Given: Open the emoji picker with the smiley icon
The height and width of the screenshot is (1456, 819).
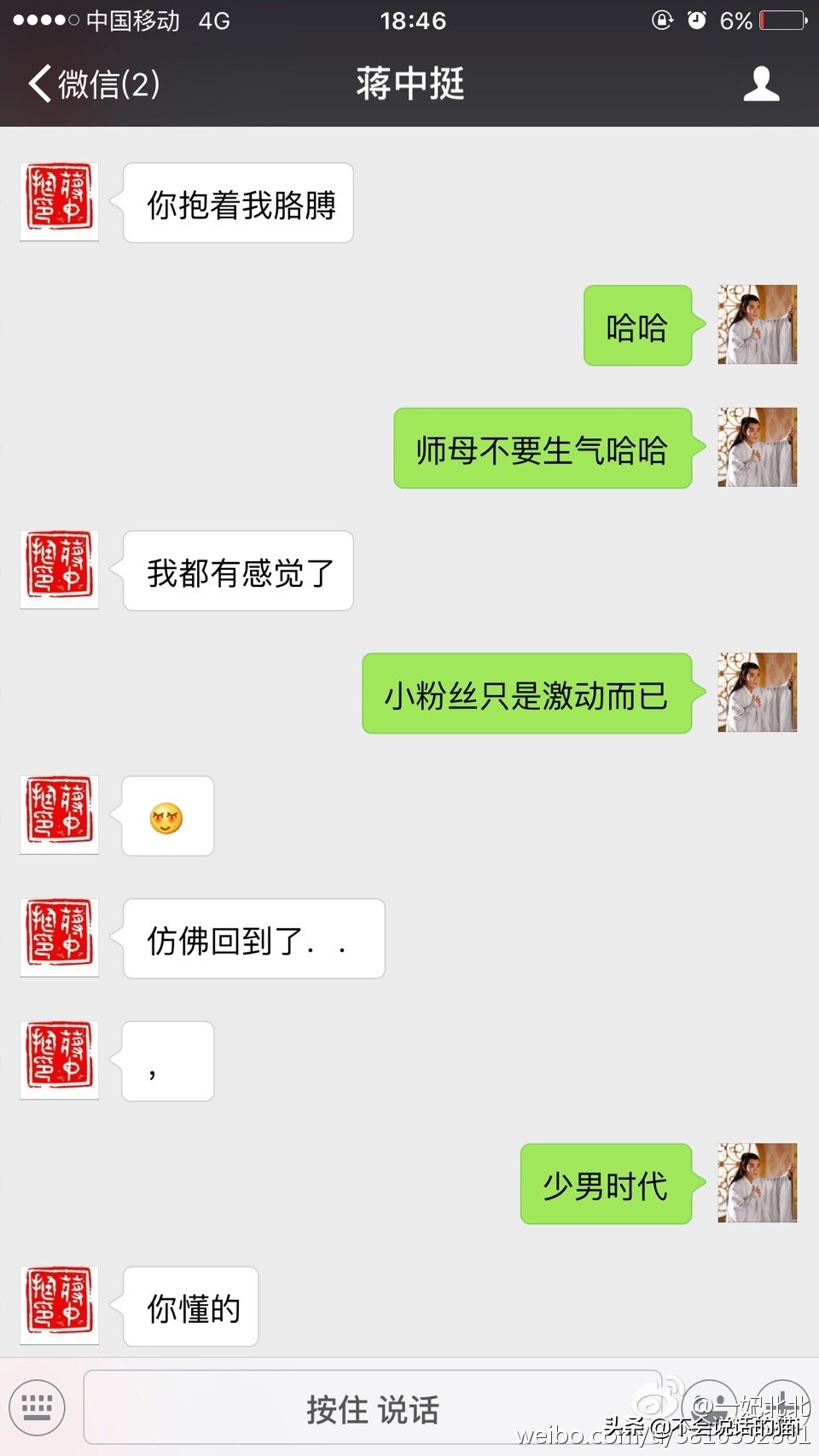Looking at the screenshot, I should tap(710, 1407).
